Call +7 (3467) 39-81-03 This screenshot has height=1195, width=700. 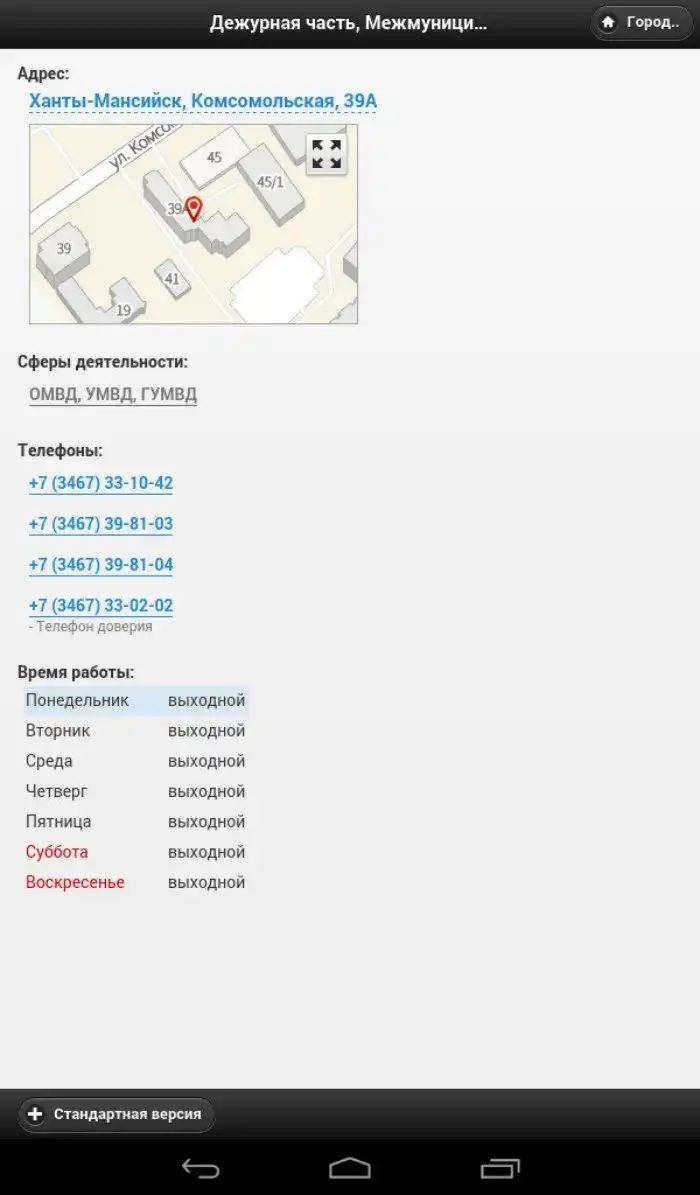click(101, 524)
